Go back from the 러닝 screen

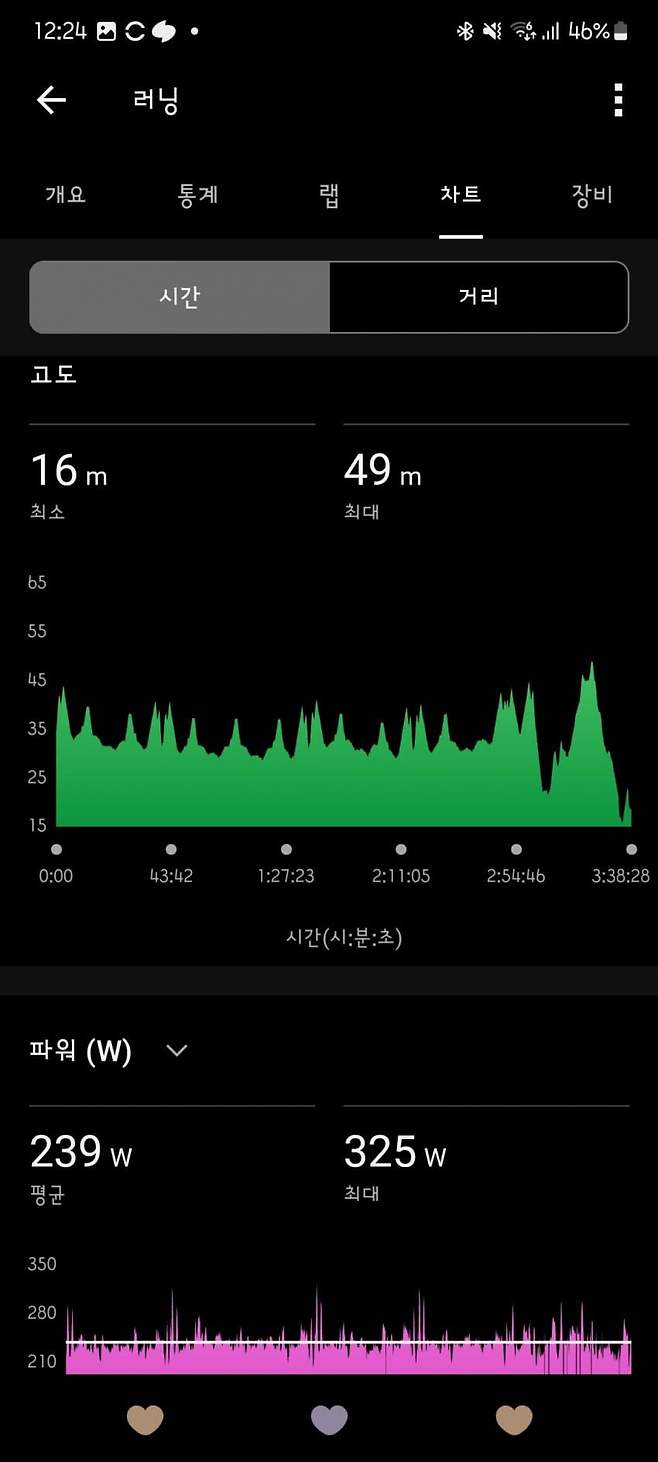pos(51,99)
